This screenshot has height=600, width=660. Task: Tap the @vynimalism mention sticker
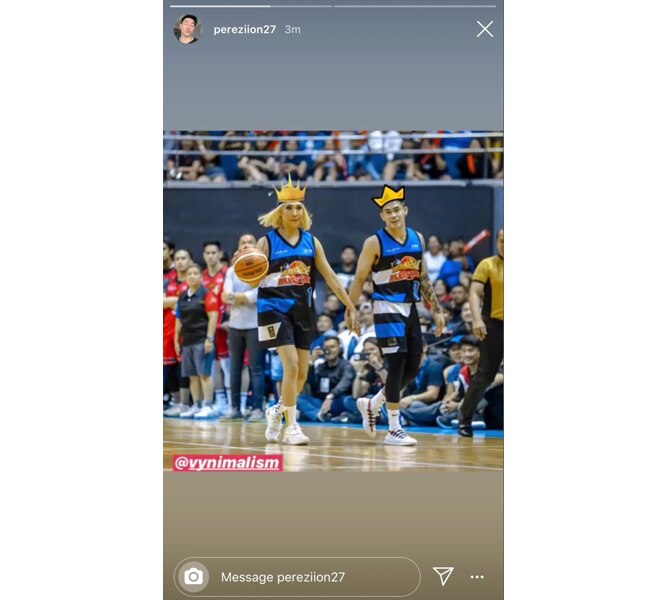pyautogui.click(x=227, y=463)
